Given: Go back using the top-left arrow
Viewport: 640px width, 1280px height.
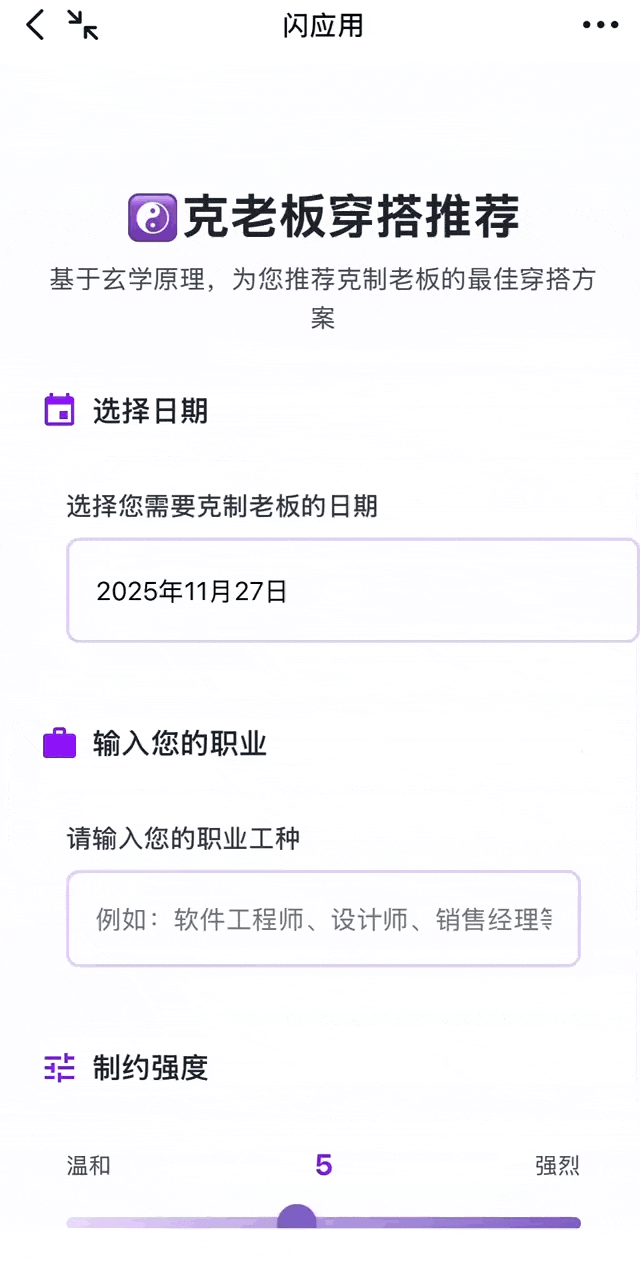Looking at the screenshot, I should (36, 25).
